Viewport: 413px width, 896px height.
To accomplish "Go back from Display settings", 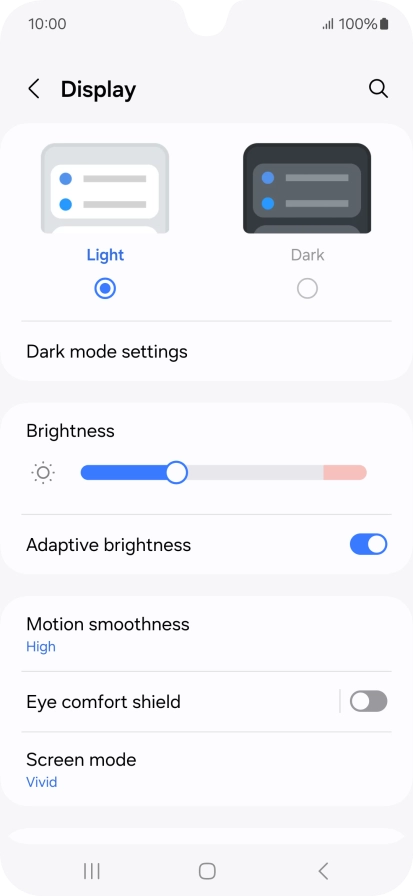I will coord(34,89).
